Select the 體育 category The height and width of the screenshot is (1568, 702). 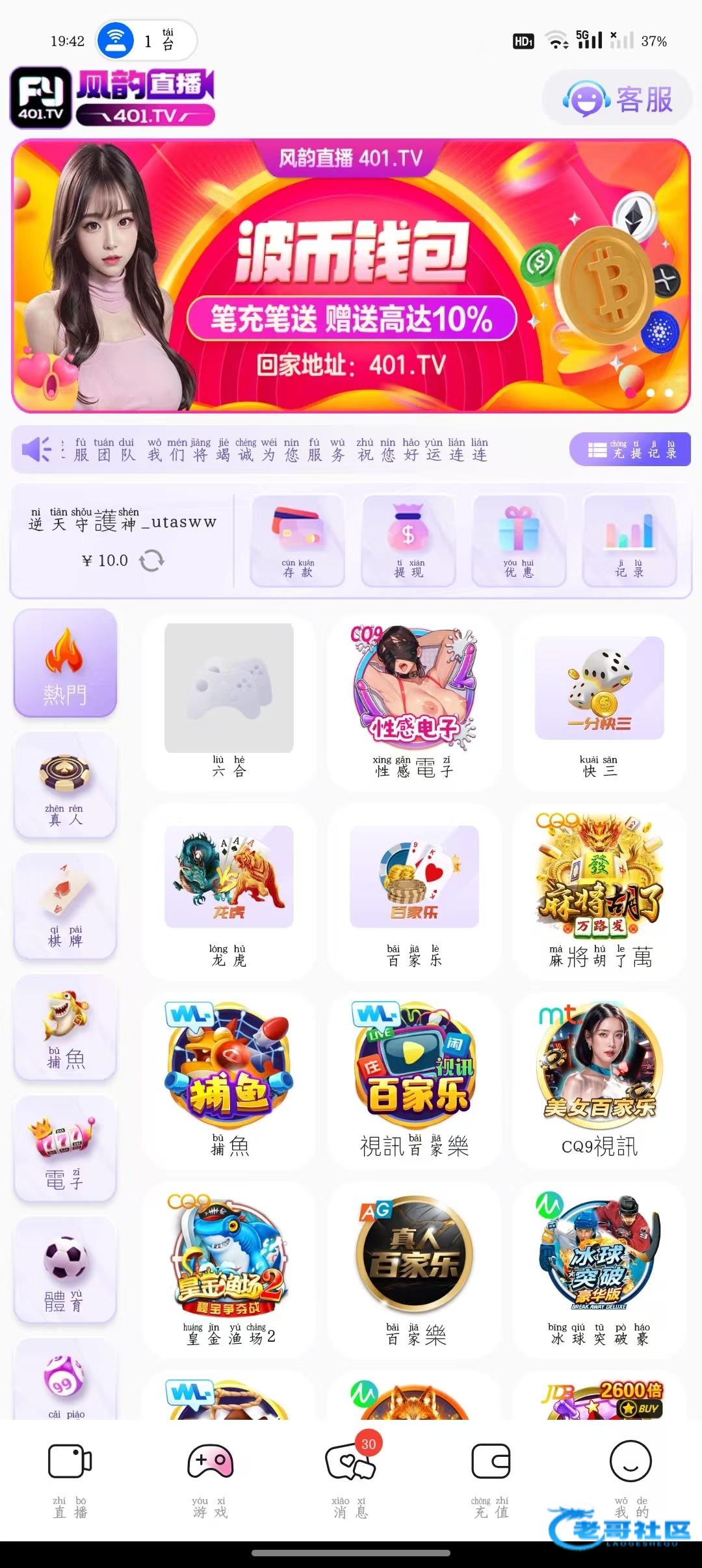click(x=65, y=1270)
